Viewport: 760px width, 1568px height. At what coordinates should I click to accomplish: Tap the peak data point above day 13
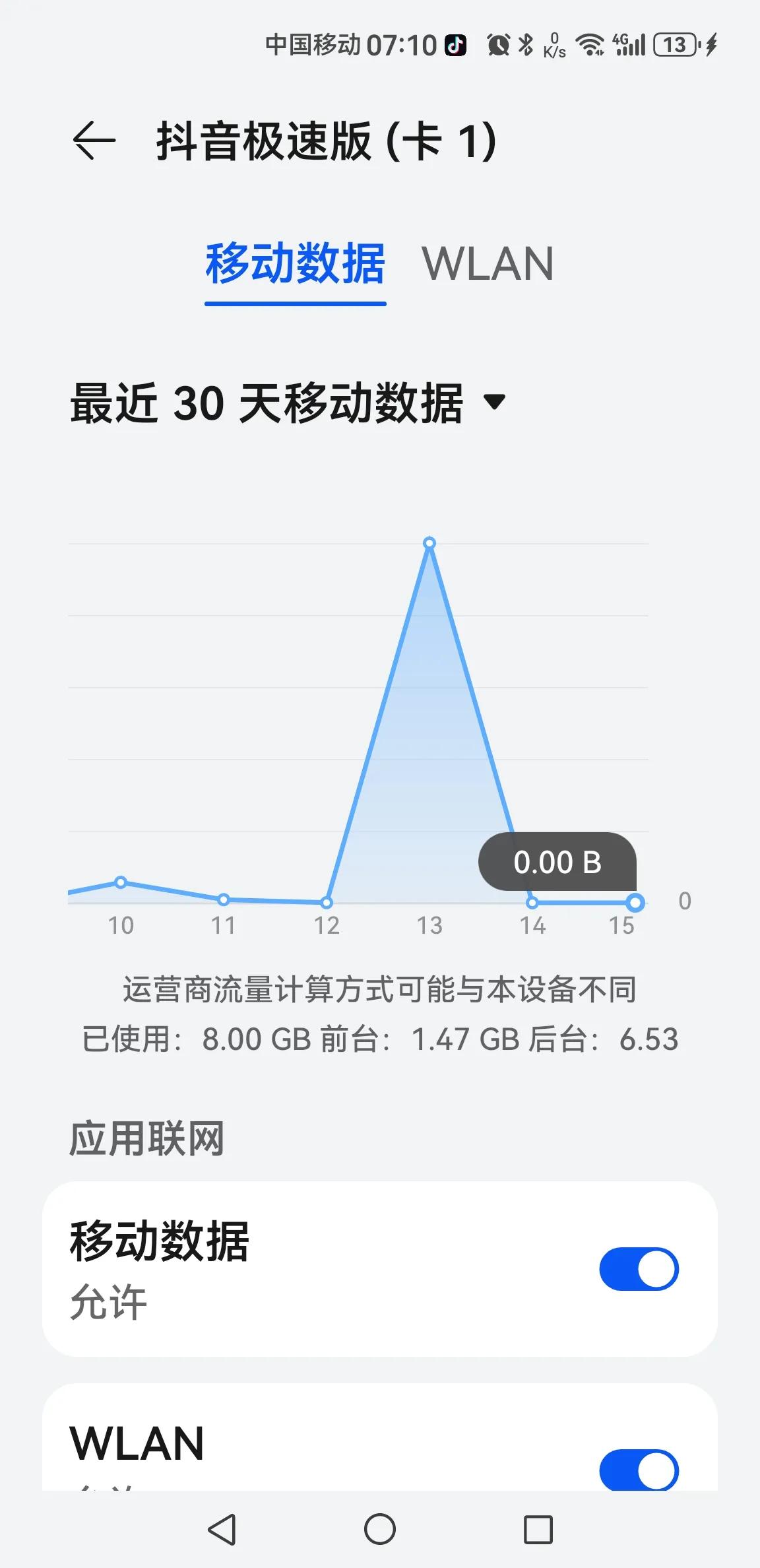tap(429, 542)
